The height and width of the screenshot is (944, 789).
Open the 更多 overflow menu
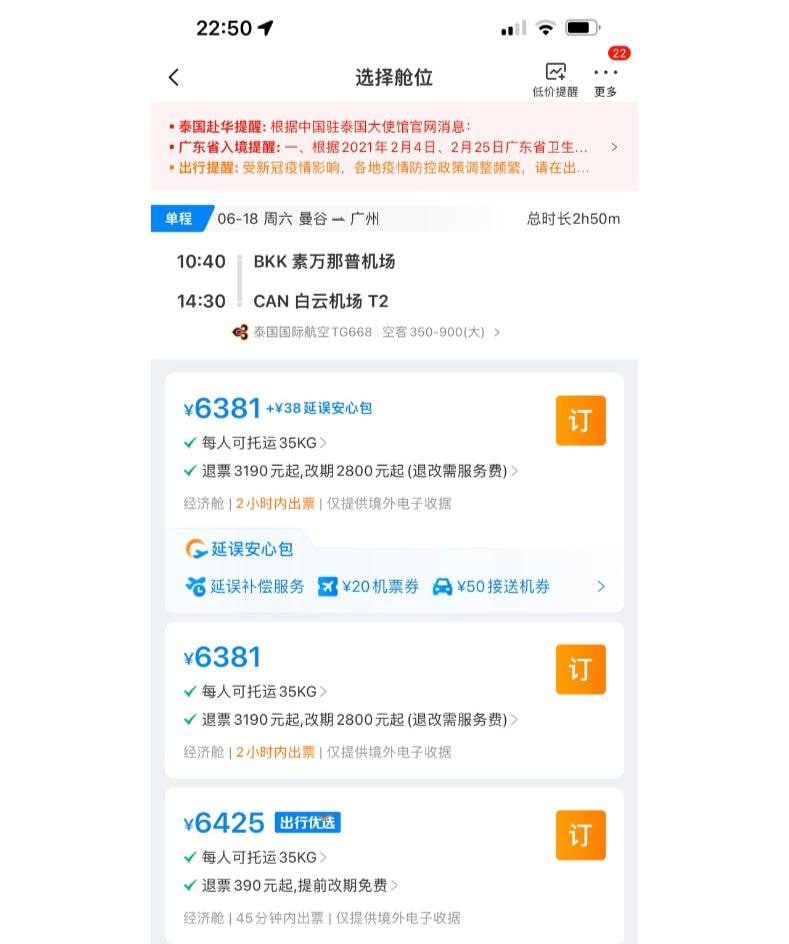[605, 79]
